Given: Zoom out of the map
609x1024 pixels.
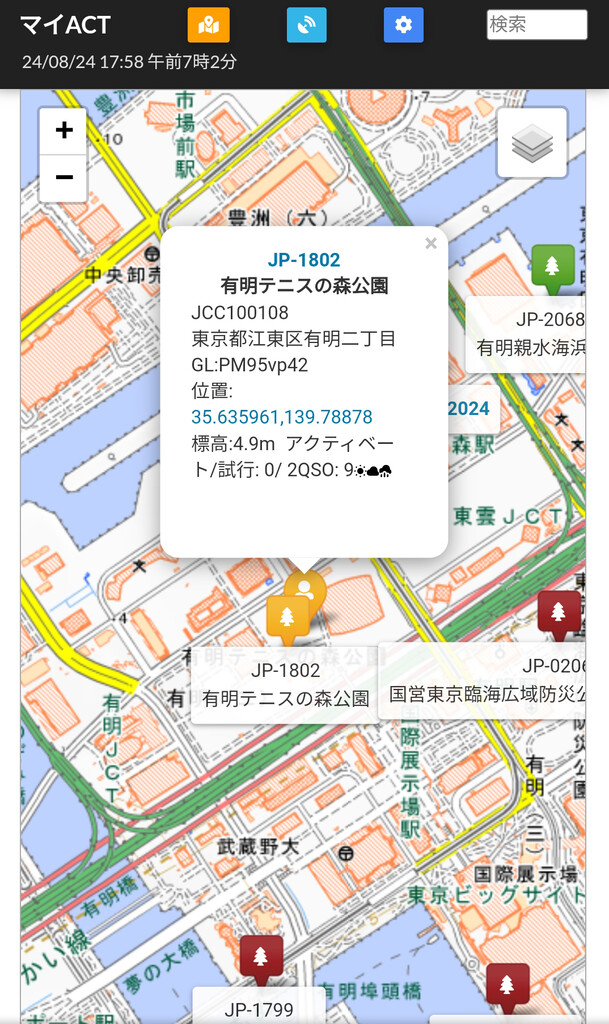Looking at the screenshot, I should [x=64, y=178].
